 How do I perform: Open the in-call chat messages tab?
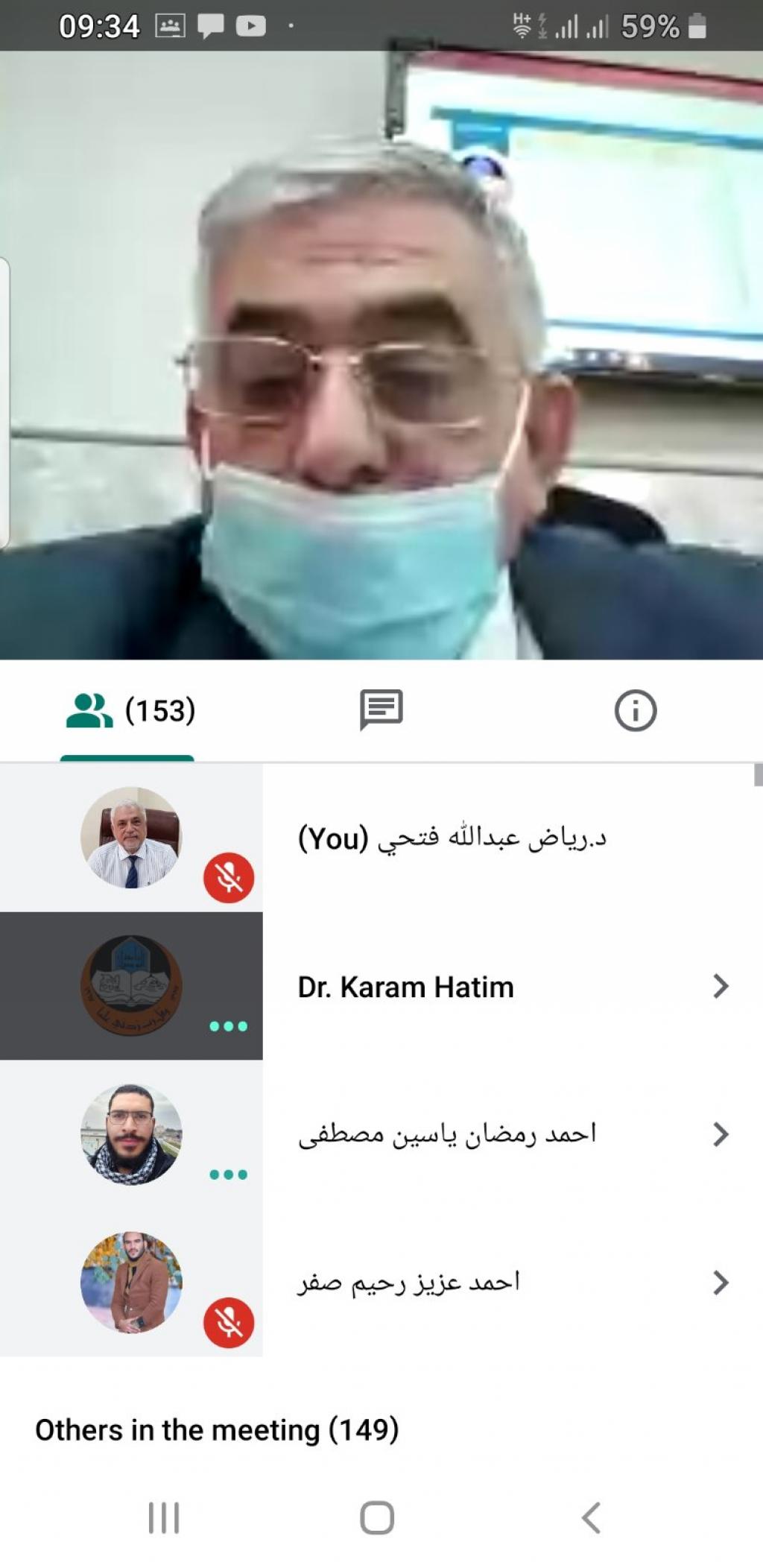click(381, 709)
